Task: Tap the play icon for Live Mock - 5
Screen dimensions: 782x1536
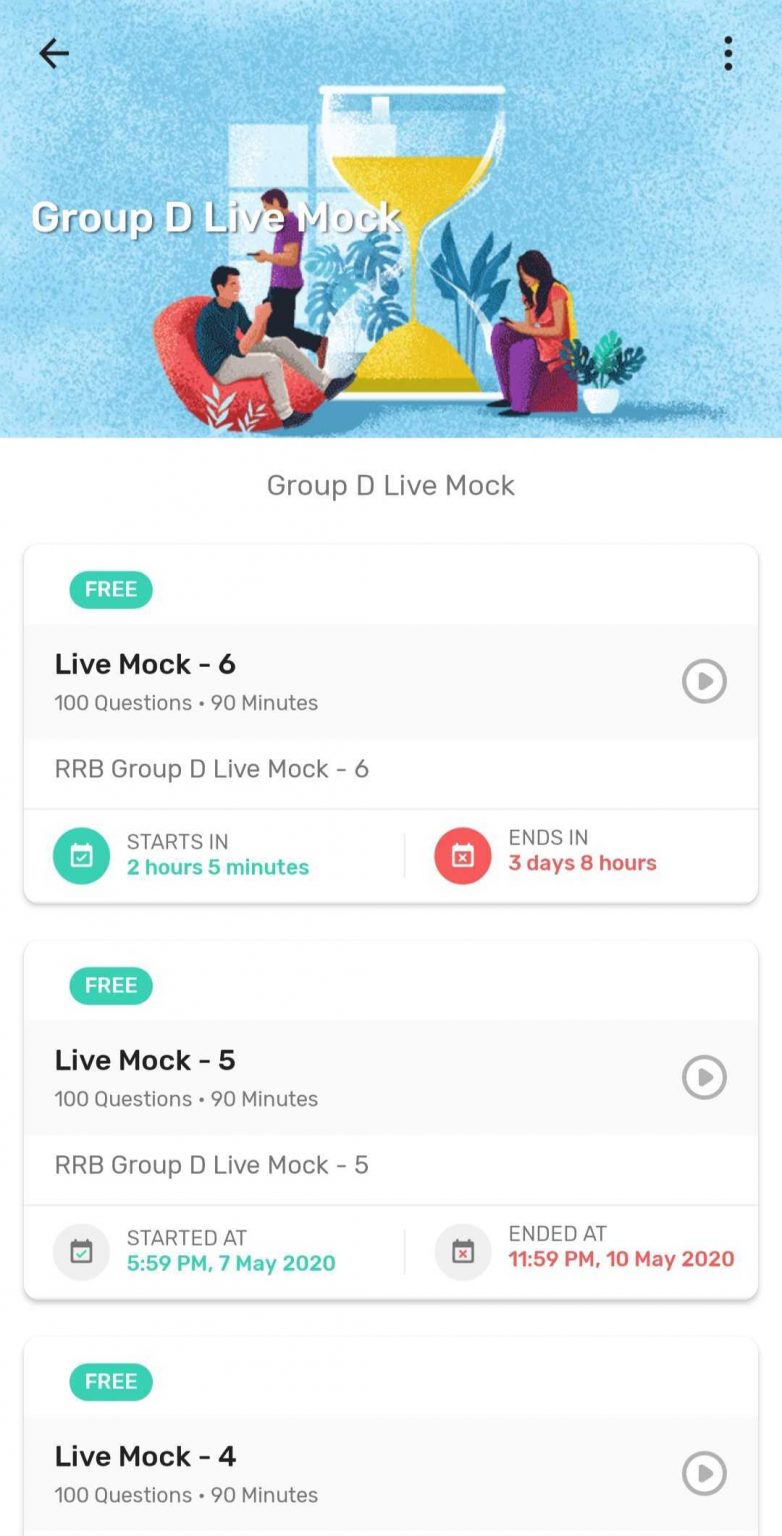Action: pyautogui.click(x=704, y=1078)
